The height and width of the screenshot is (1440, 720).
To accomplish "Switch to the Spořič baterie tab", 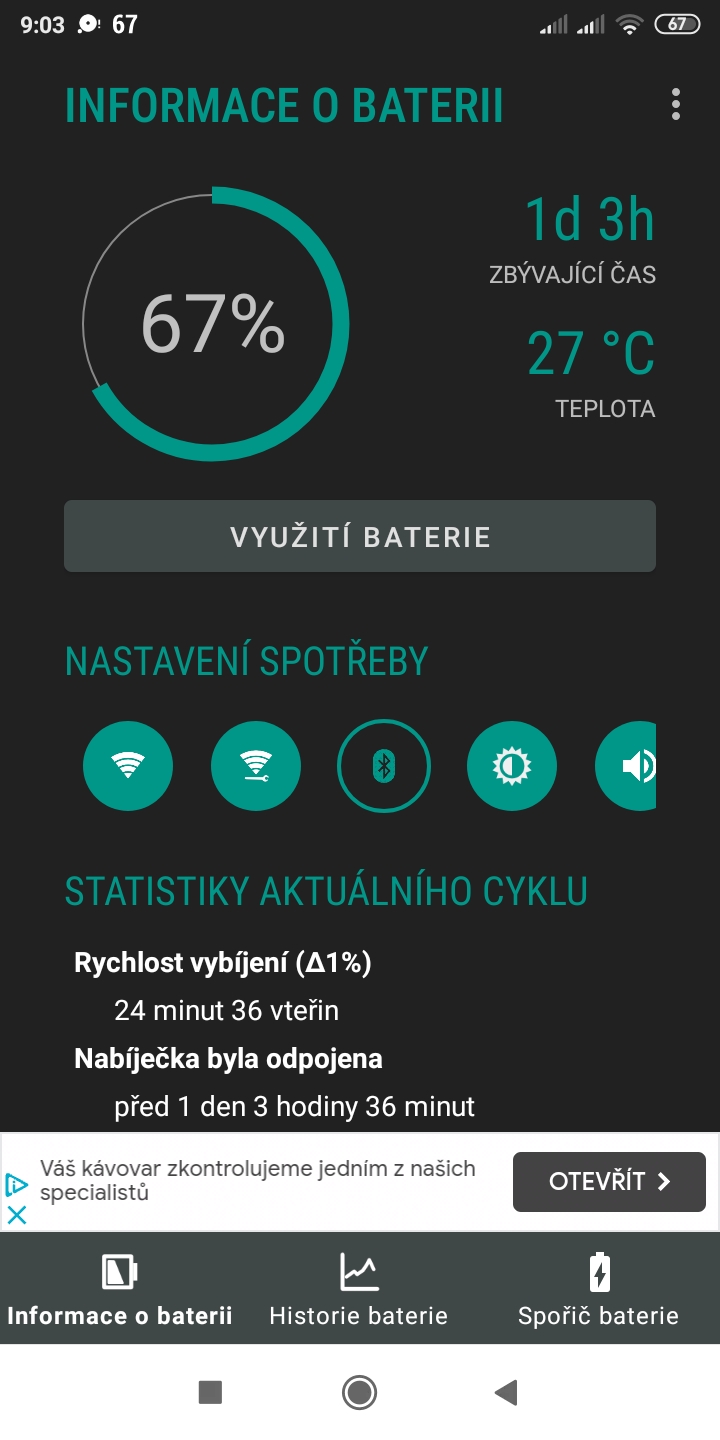I will [x=598, y=1289].
